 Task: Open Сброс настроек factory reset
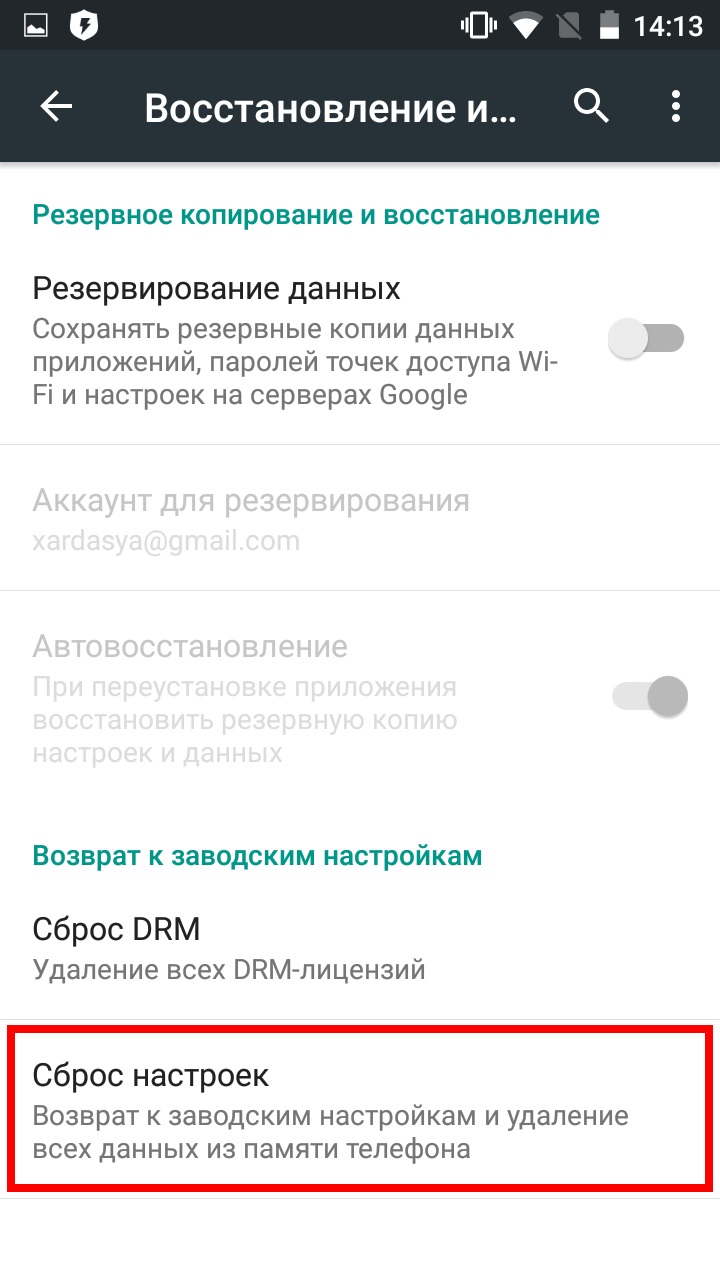pyautogui.click(x=360, y=1109)
